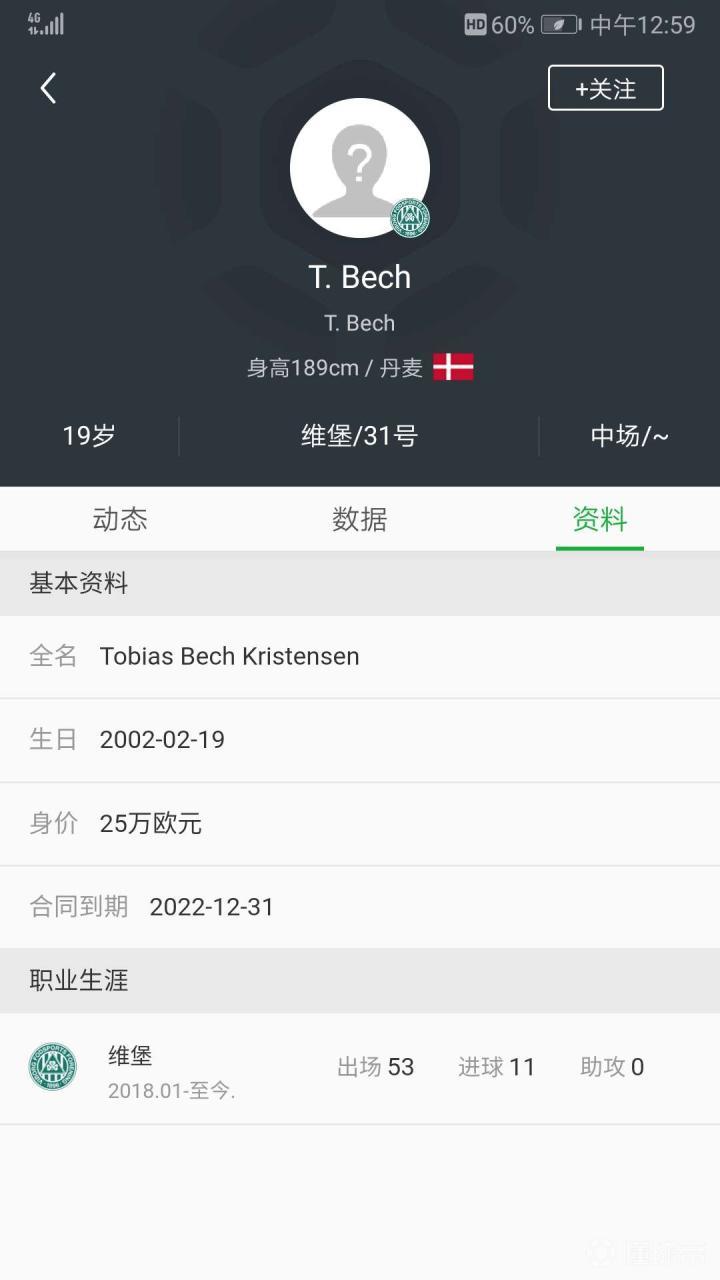Open the 维堡/31号 team info
Screen dimensions: 720x1280
(359, 436)
